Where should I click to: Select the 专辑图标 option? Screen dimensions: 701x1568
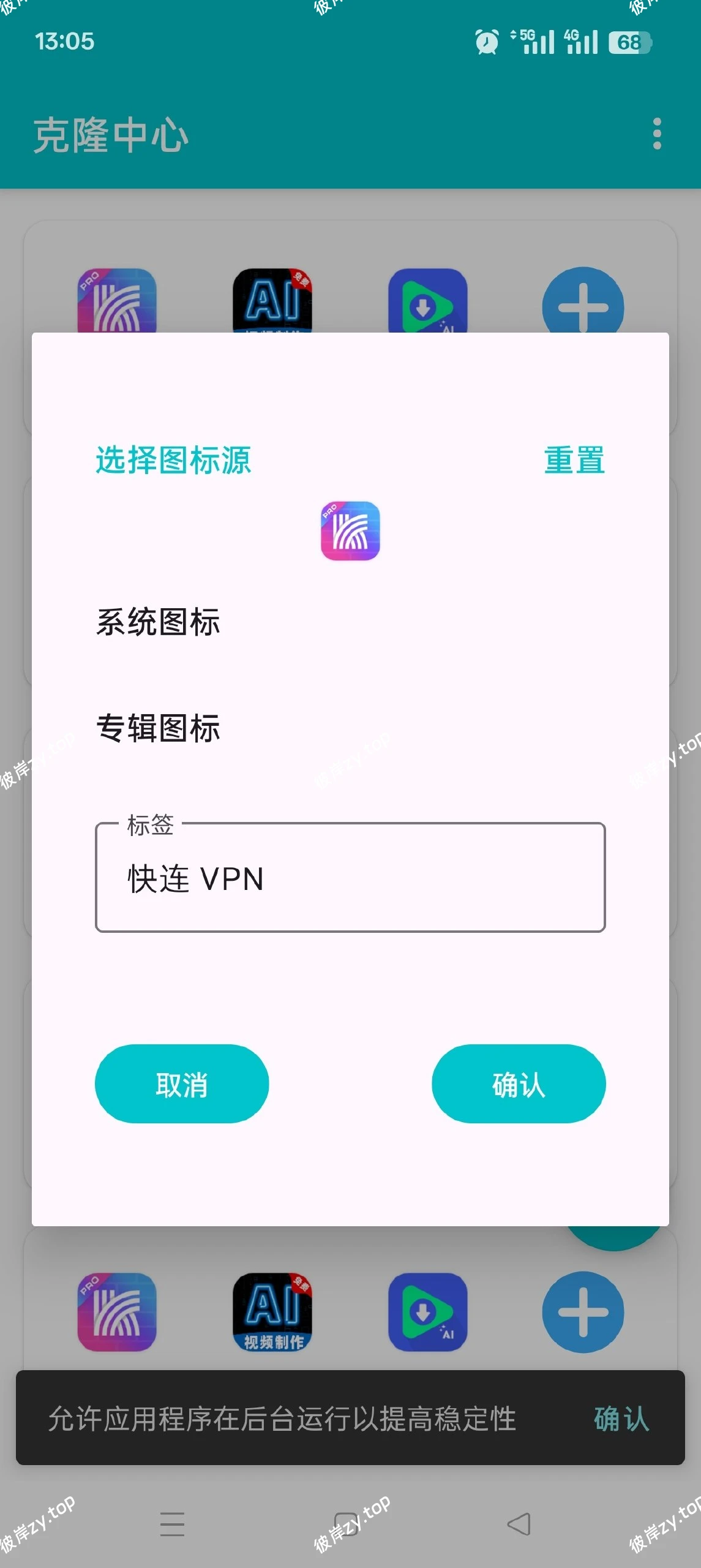[x=159, y=729]
